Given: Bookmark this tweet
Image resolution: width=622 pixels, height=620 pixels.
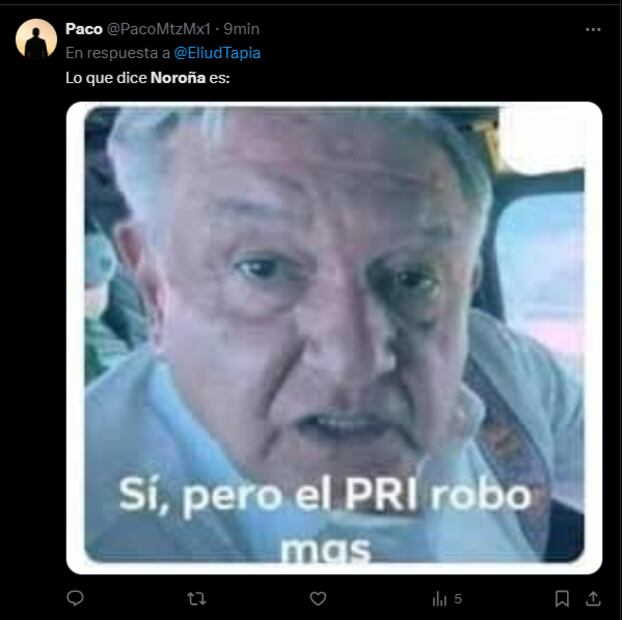Looking at the screenshot, I should coord(562,598).
